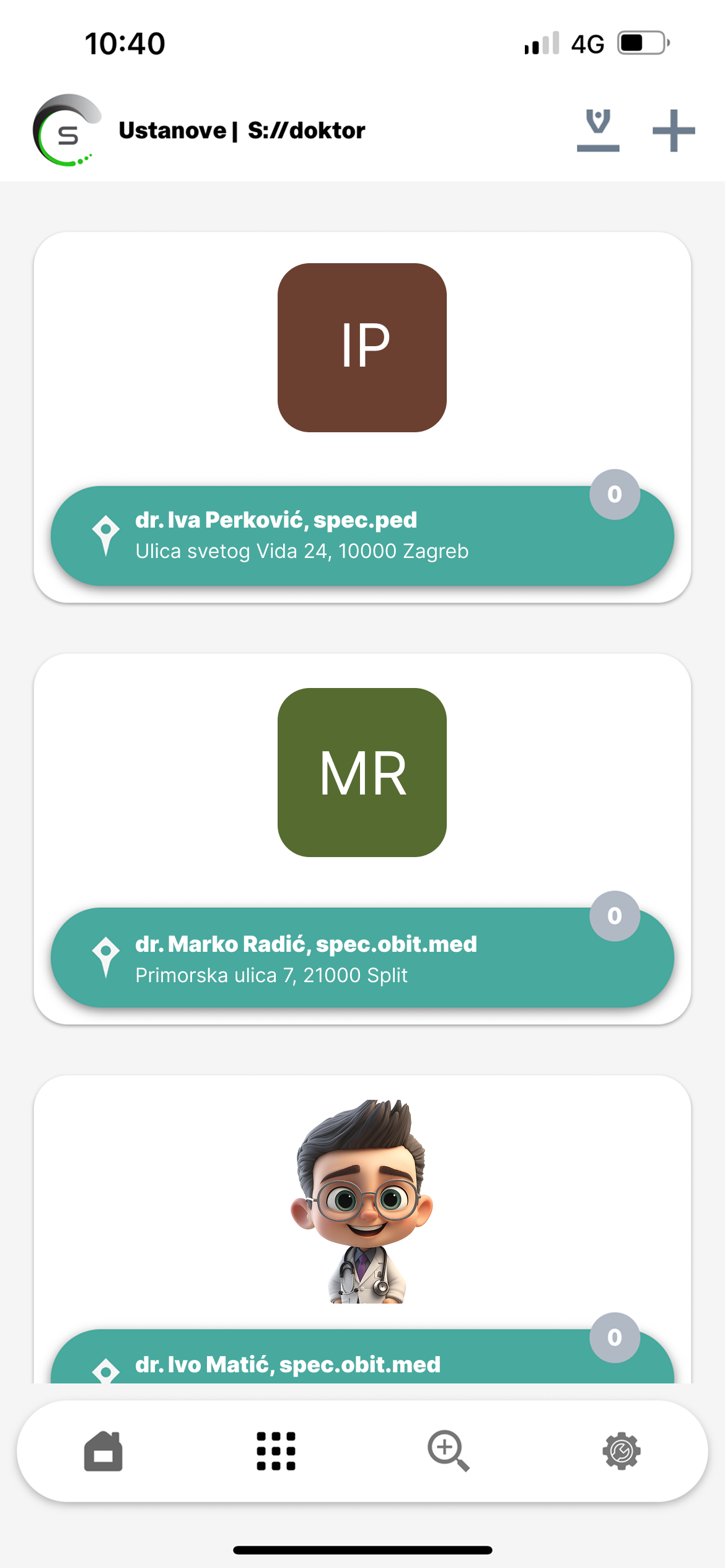725x1568 pixels.
Task: Open the stethoscope icon in the header
Action: pos(598,130)
